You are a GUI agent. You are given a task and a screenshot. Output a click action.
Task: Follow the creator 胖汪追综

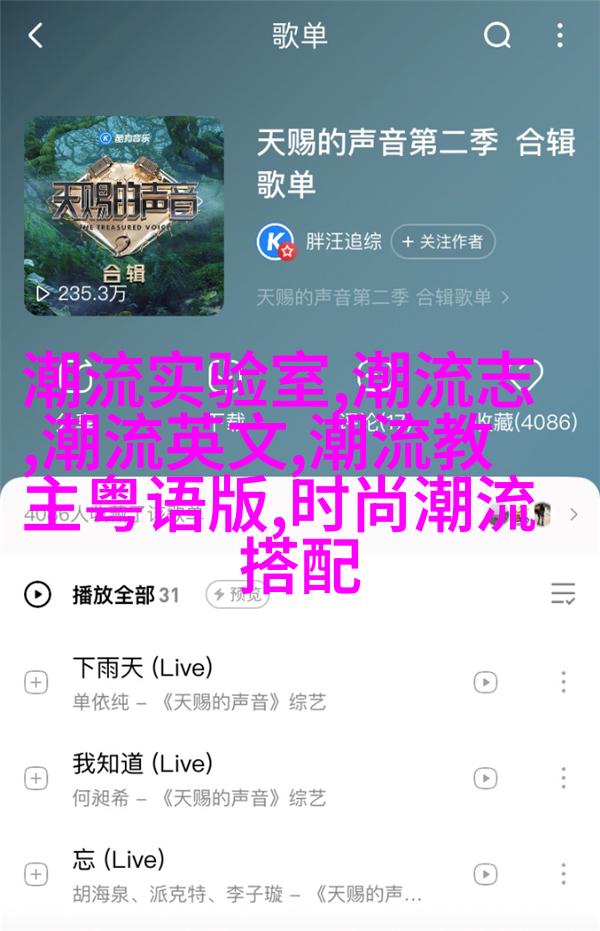(442, 241)
